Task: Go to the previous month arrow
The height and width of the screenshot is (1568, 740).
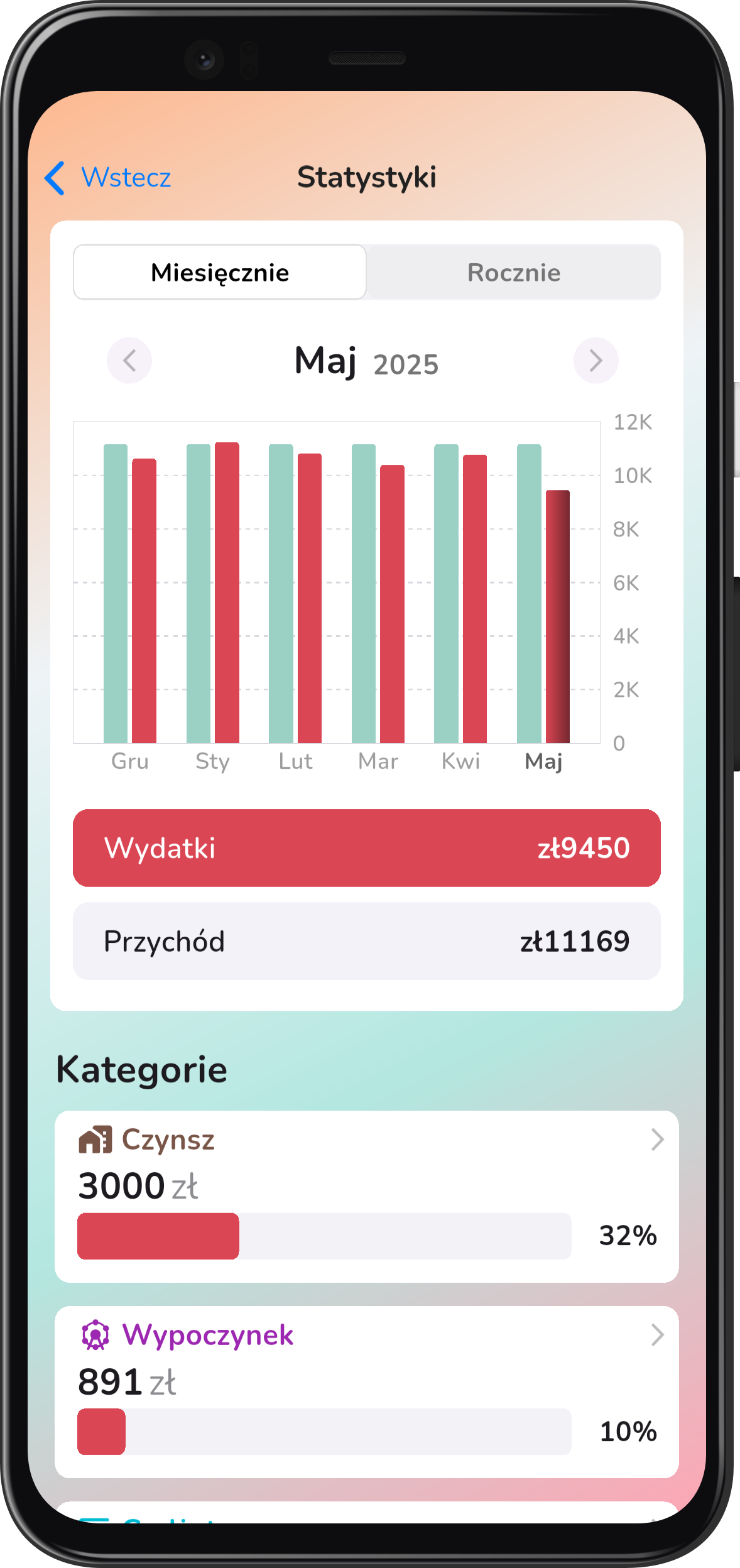Action: [x=129, y=361]
